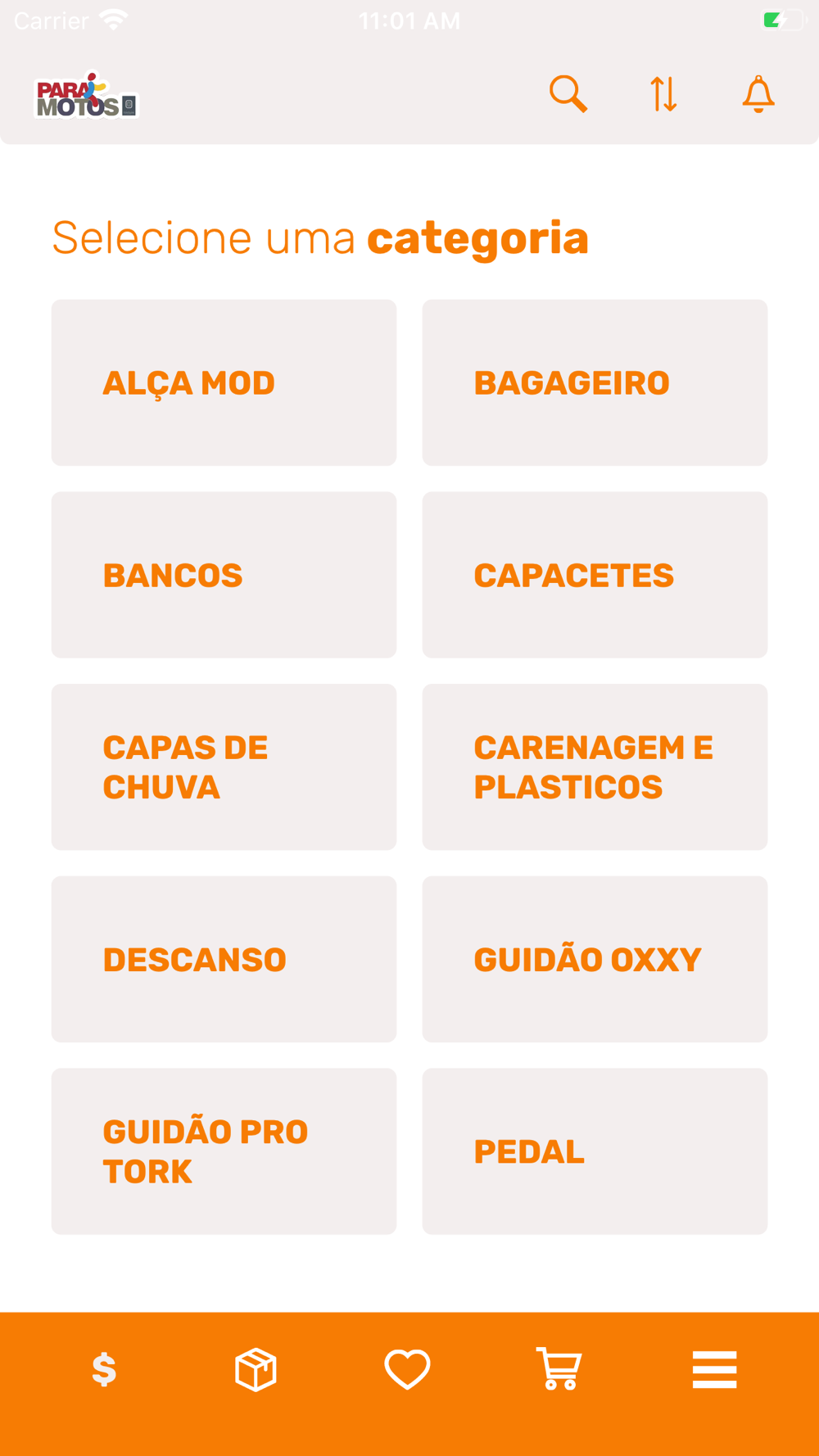Open the shopping cart tab
The height and width of the screenshot is (1456, 819).
pos(559,1369)
